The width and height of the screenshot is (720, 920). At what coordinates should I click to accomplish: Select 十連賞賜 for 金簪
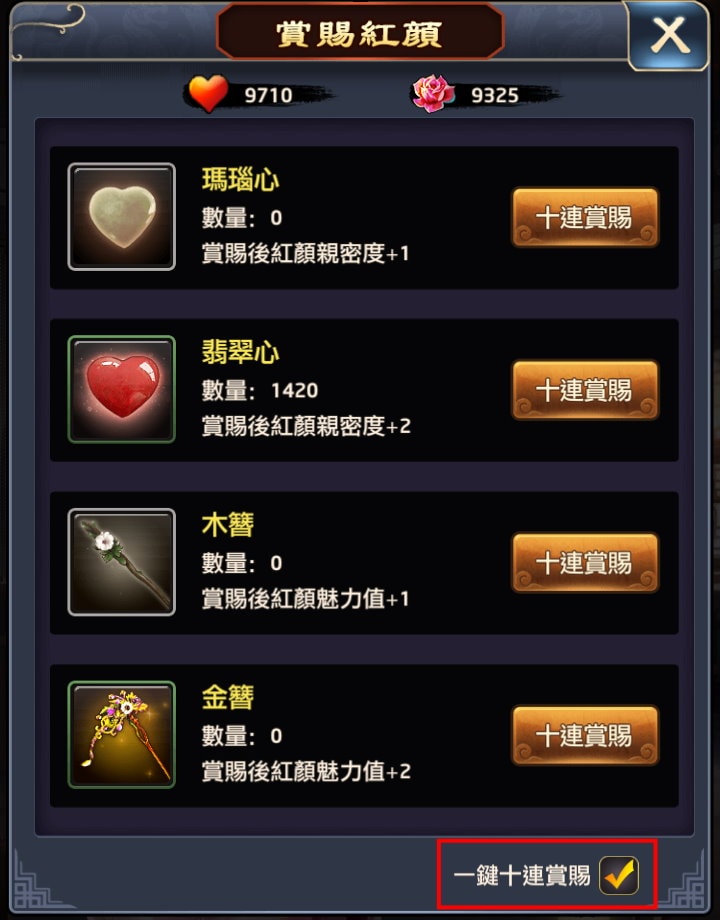tap(585, 736)
